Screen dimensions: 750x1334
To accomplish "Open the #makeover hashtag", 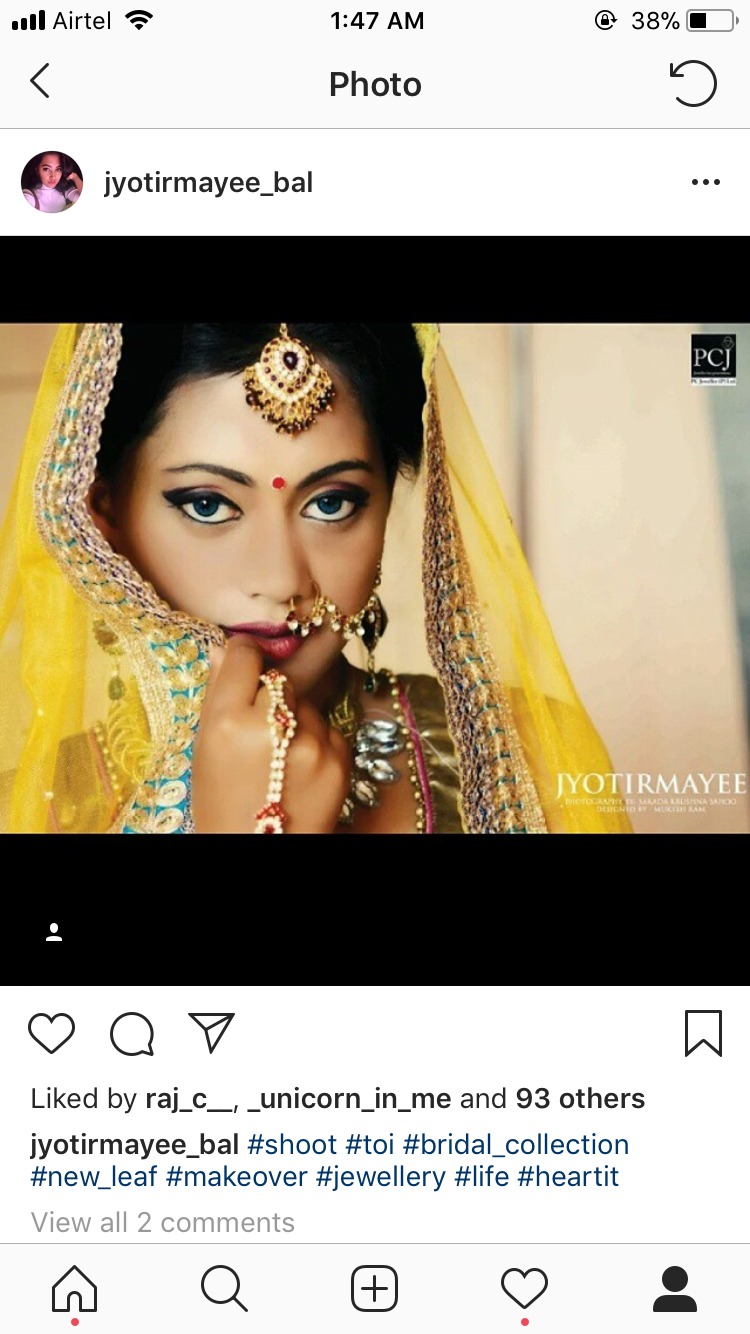I will (x=236, y=1176).
